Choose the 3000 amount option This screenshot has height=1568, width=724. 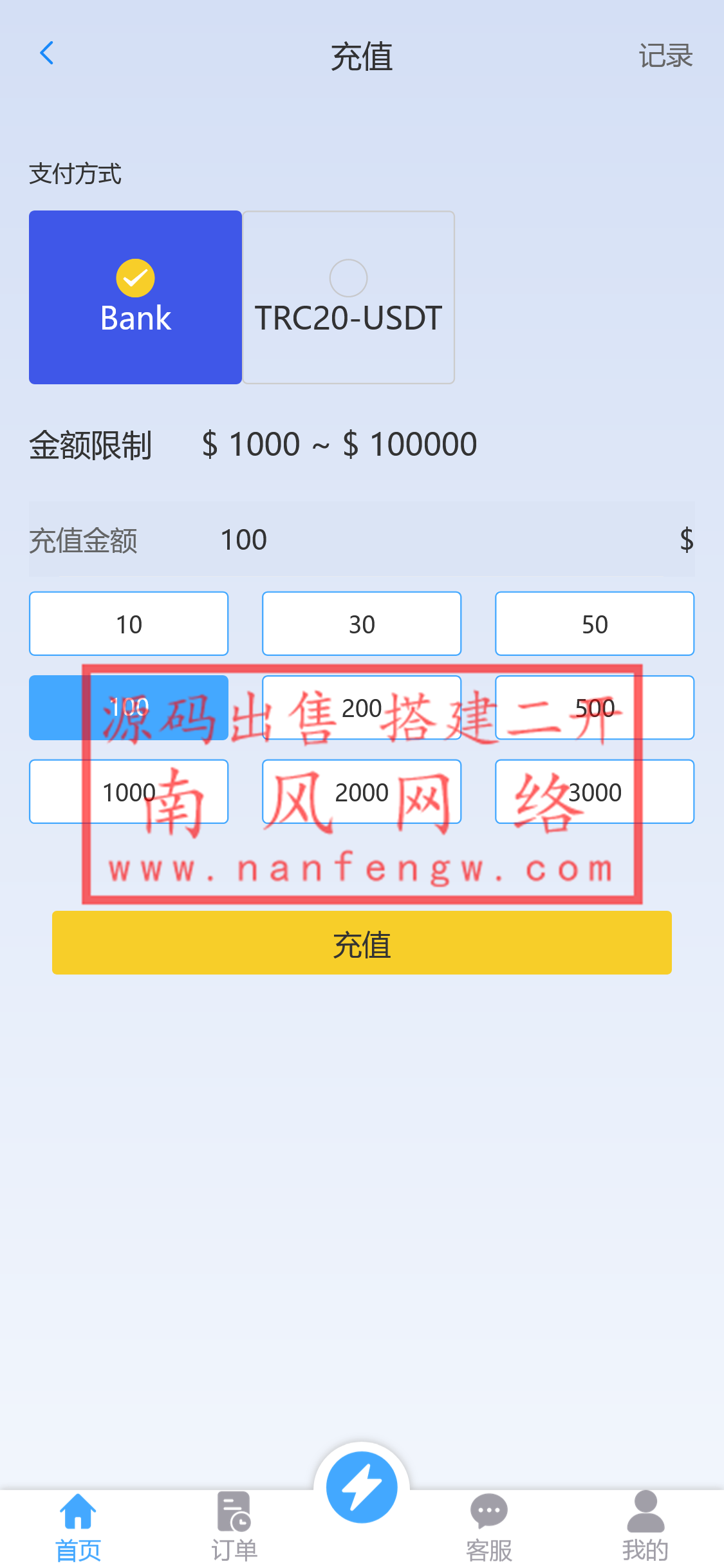click(x=594, y=792)
